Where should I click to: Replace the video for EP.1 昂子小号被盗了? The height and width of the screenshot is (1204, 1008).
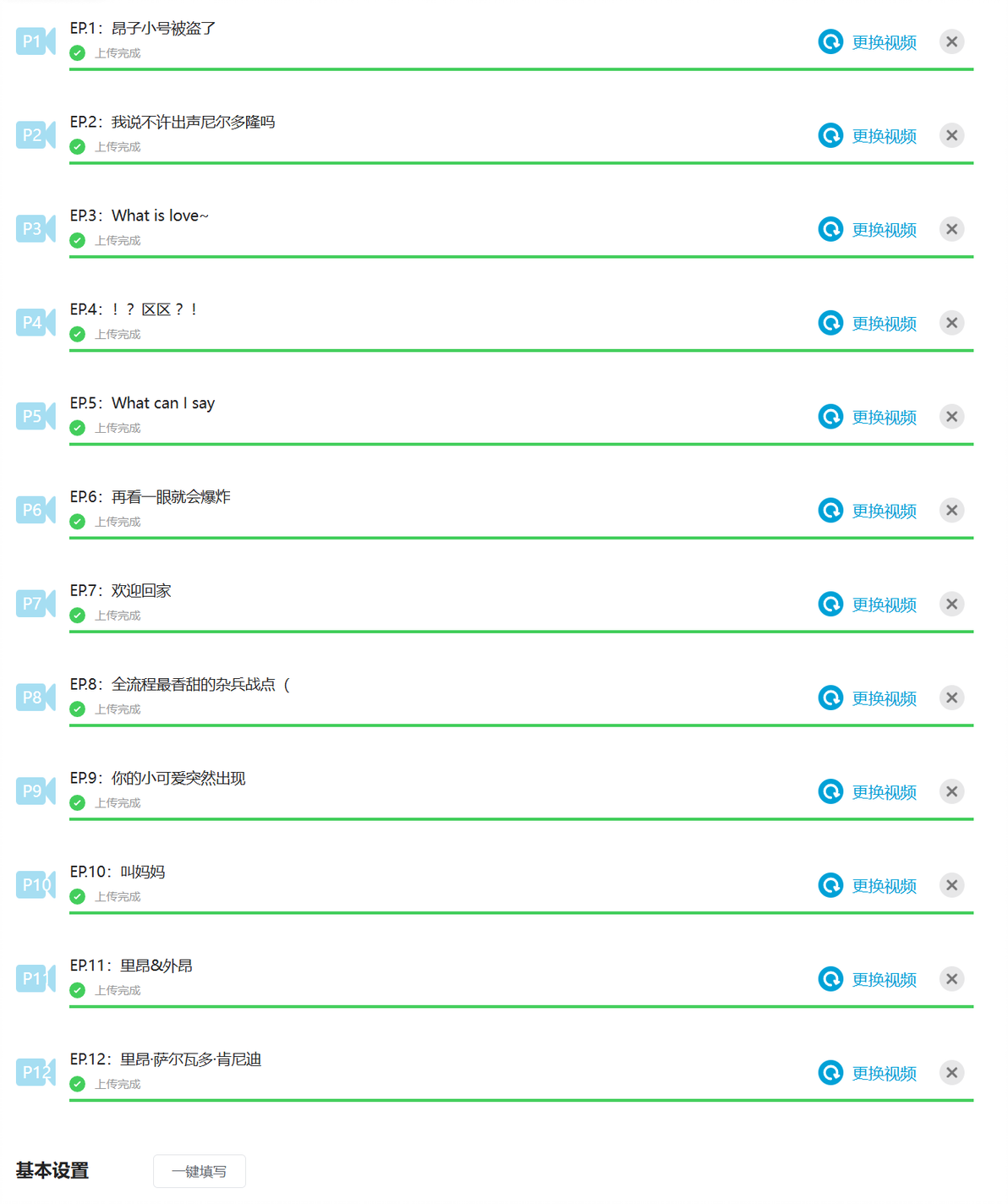pos(868,42)
